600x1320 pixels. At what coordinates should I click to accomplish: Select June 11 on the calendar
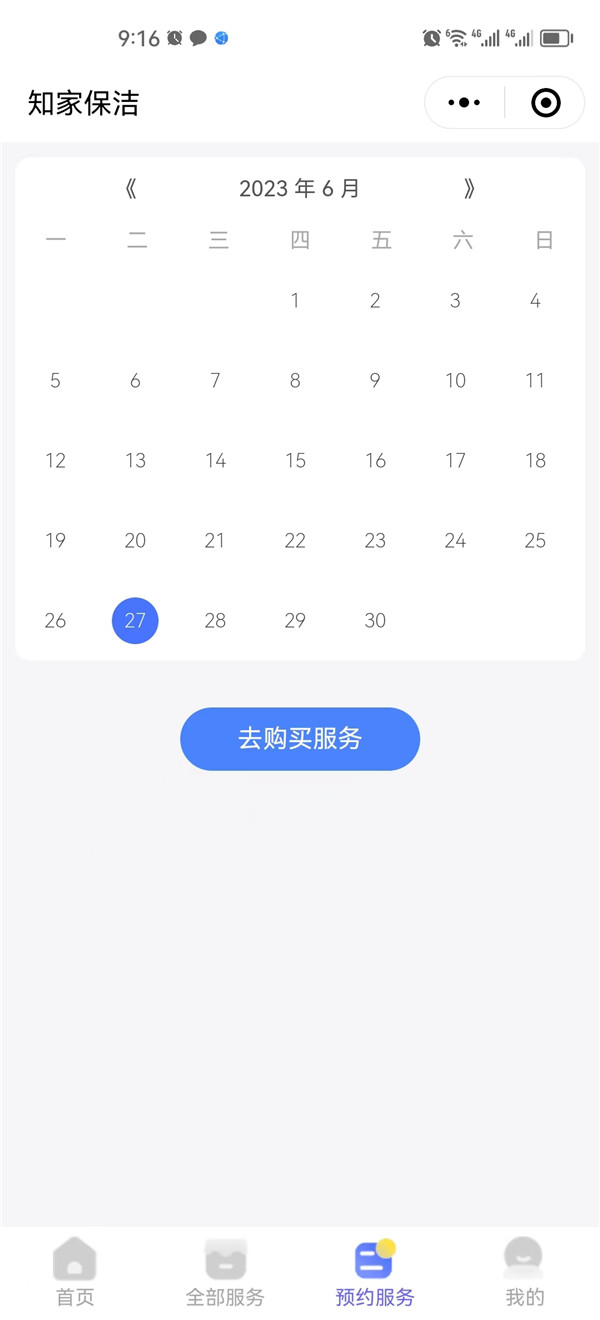click(x=535, y=381)
